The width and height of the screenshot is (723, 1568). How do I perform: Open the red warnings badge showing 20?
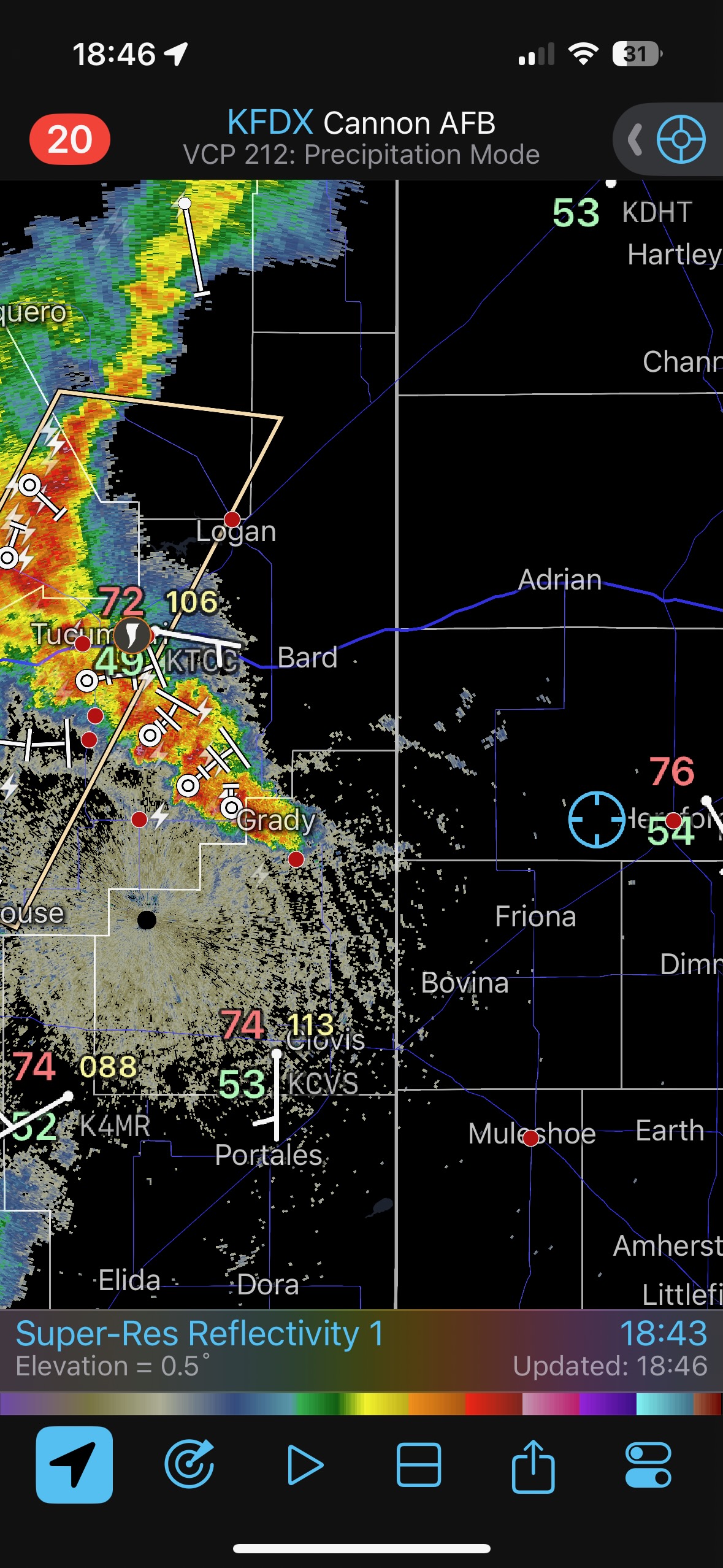tap(69, 139)
